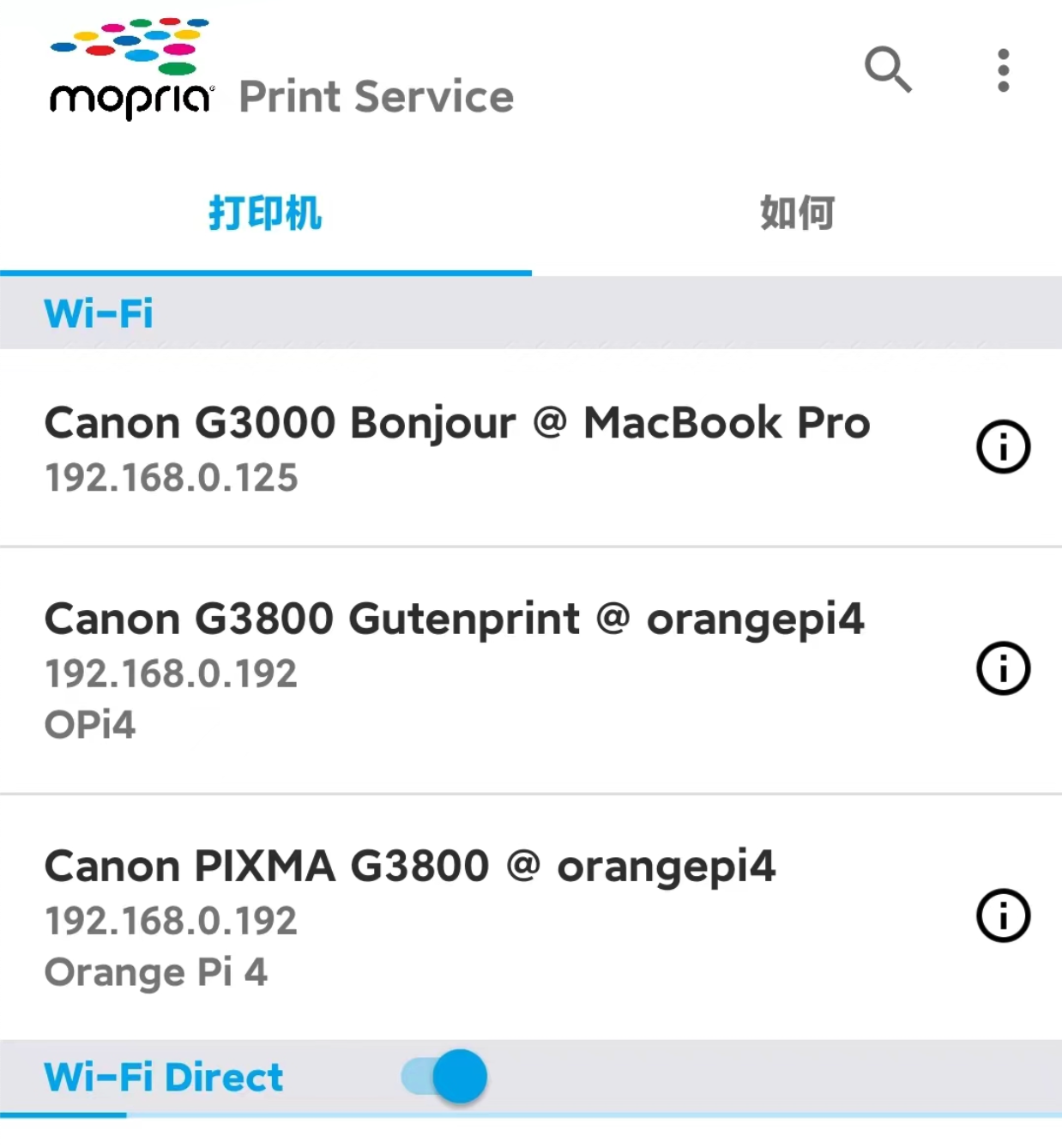Image resolution: width=1062 pixels, height=1148 pixels.
Task: Open the three-dot overflow menu
Action: [1003, 70]
